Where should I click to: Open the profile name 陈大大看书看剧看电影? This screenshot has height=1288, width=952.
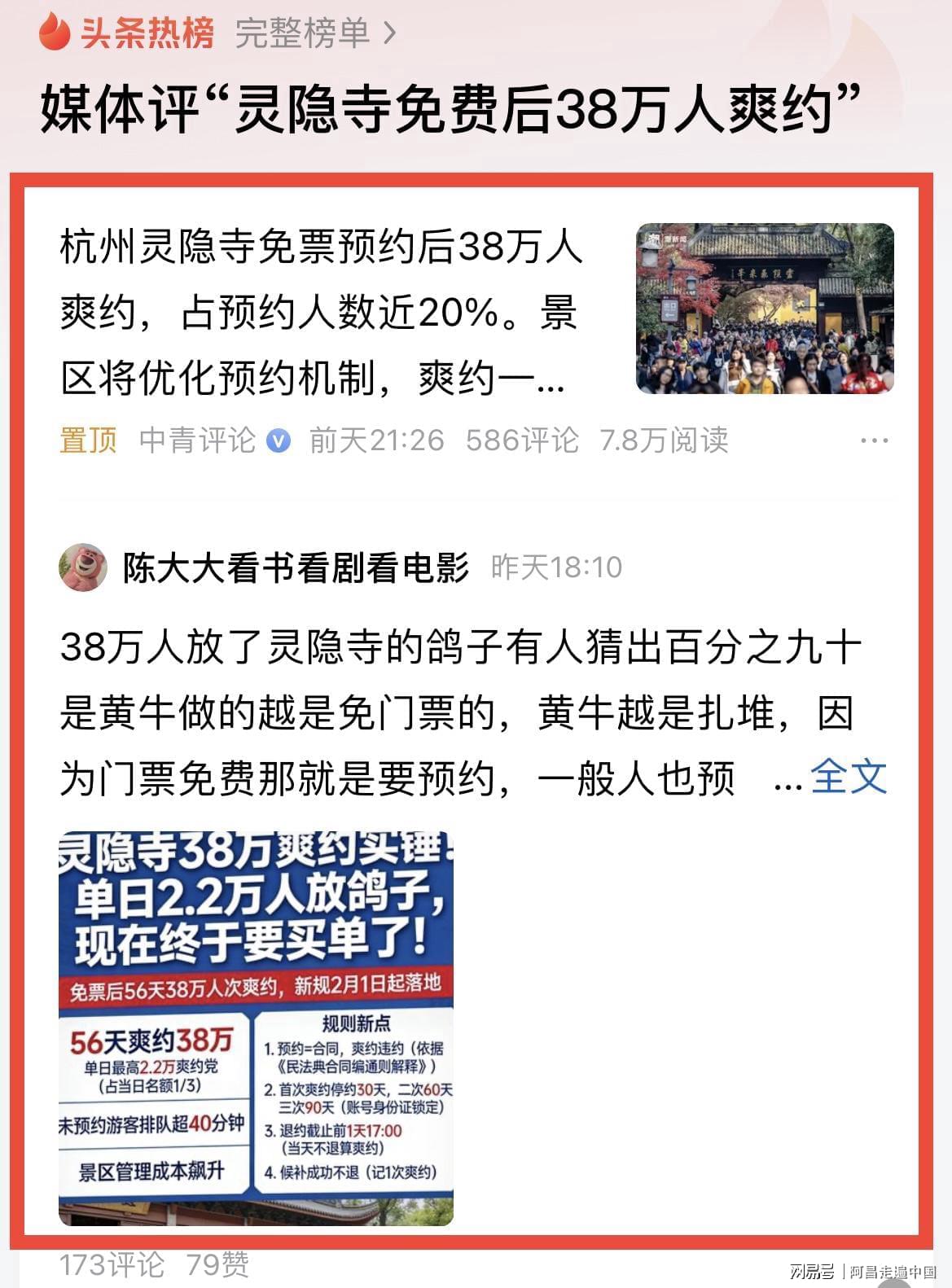tap(296, 567)
